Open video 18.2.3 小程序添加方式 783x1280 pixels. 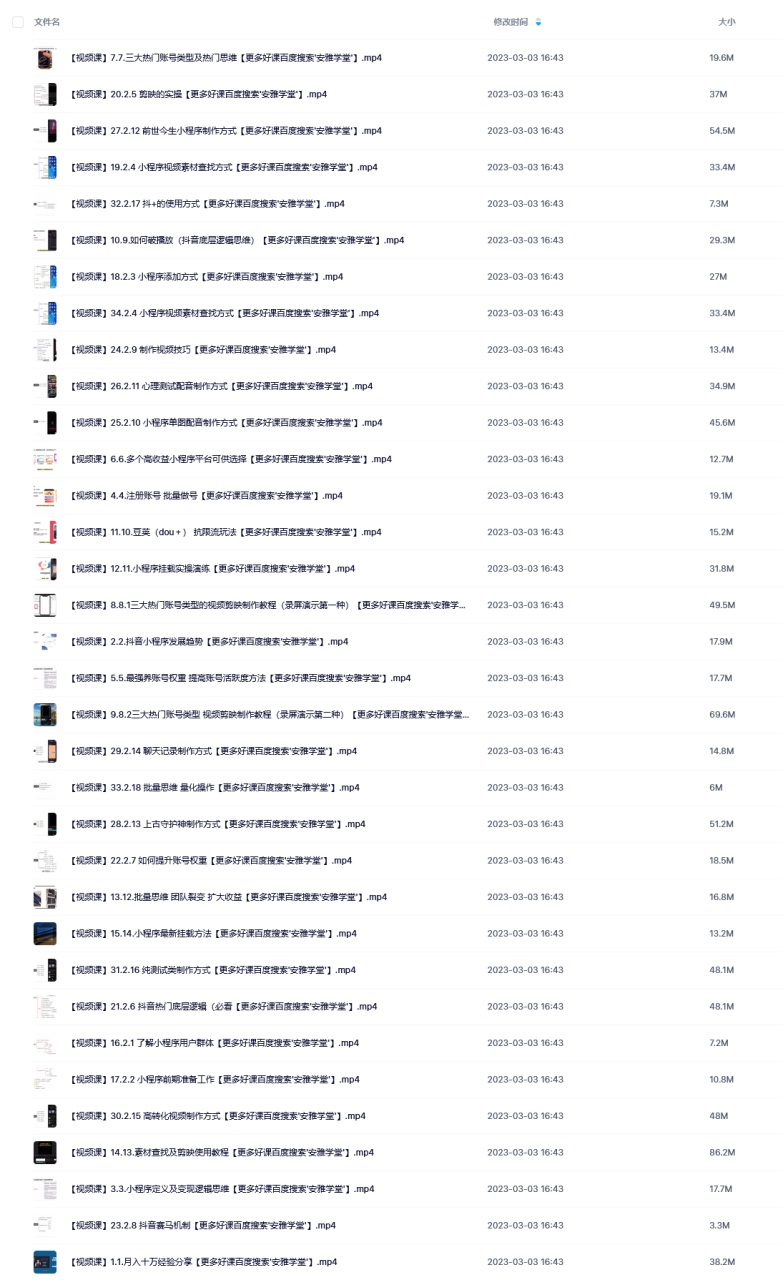point(206,277)
